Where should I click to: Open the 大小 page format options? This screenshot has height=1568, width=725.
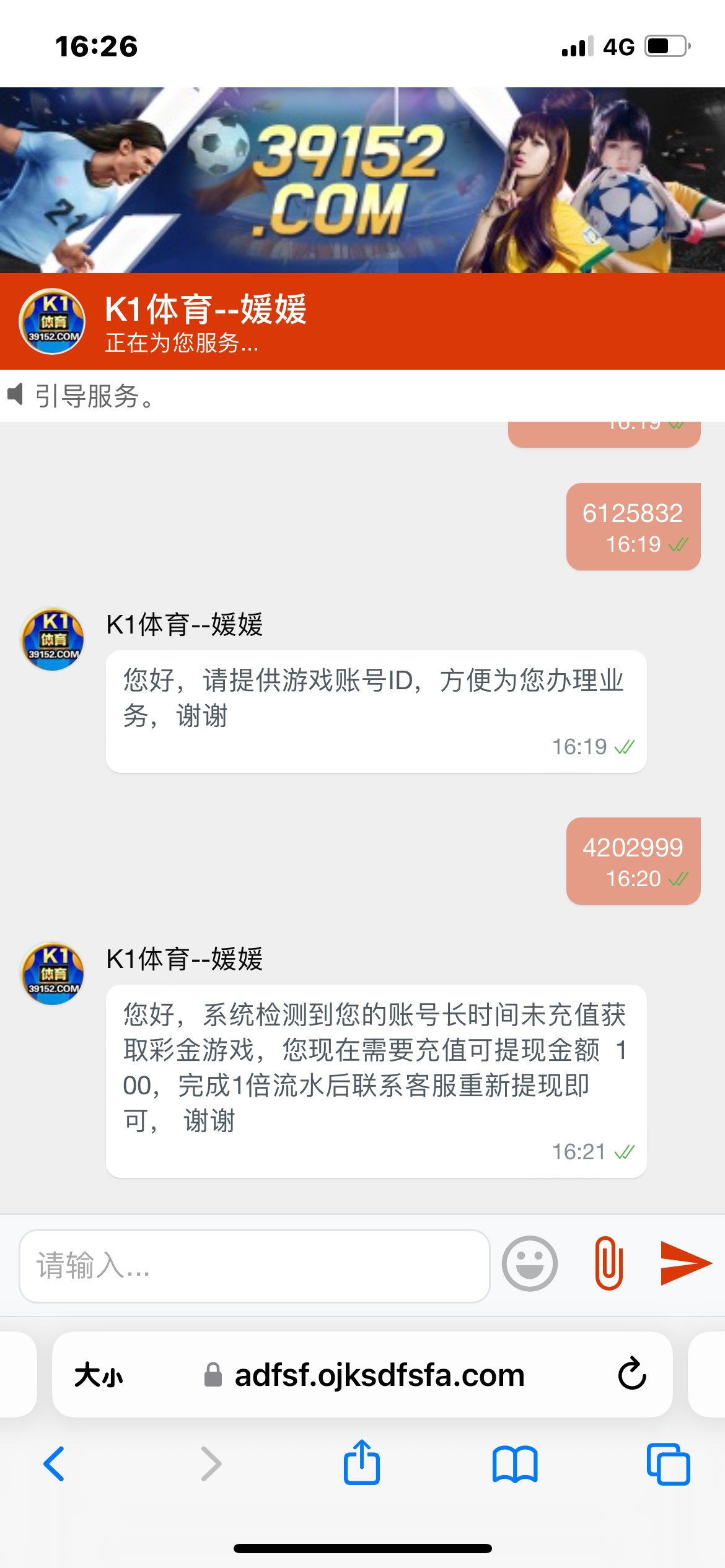(99, 1375)
